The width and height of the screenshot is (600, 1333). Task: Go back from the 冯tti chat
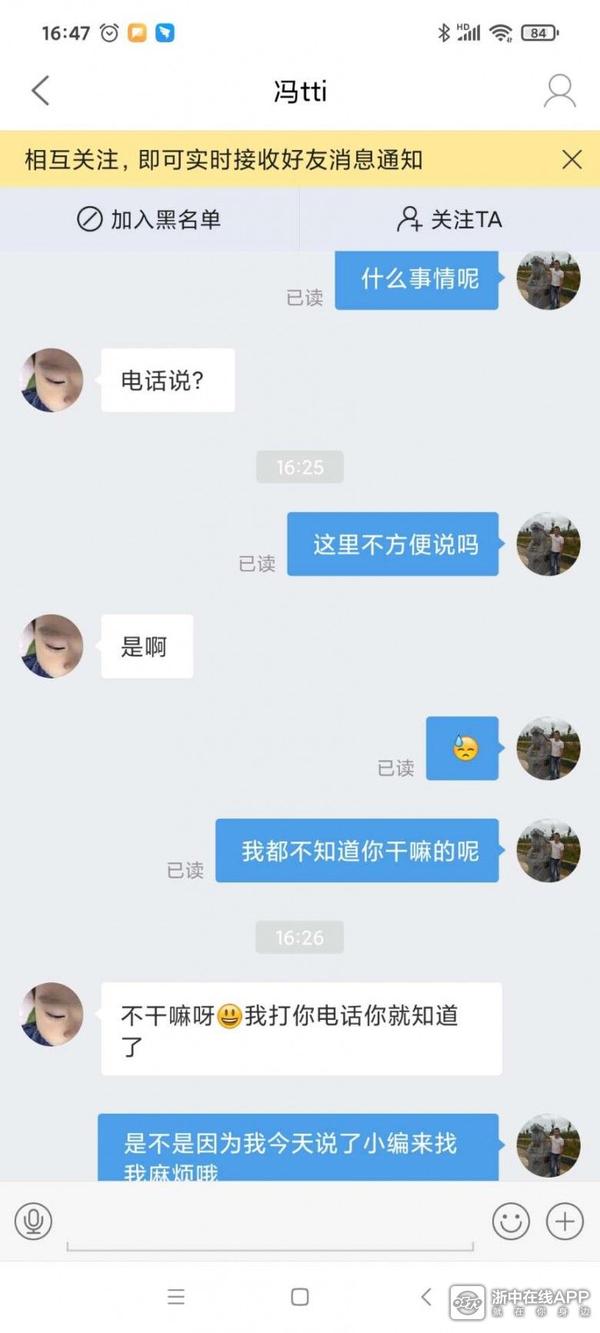pos(40,91)
